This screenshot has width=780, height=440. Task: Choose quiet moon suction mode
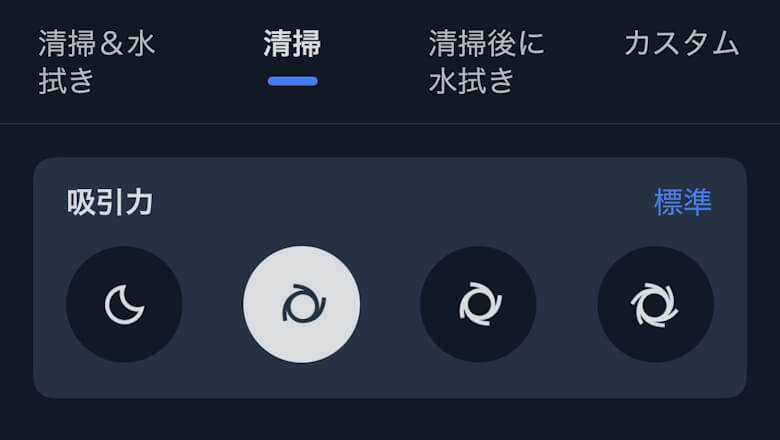click(124, 304)
